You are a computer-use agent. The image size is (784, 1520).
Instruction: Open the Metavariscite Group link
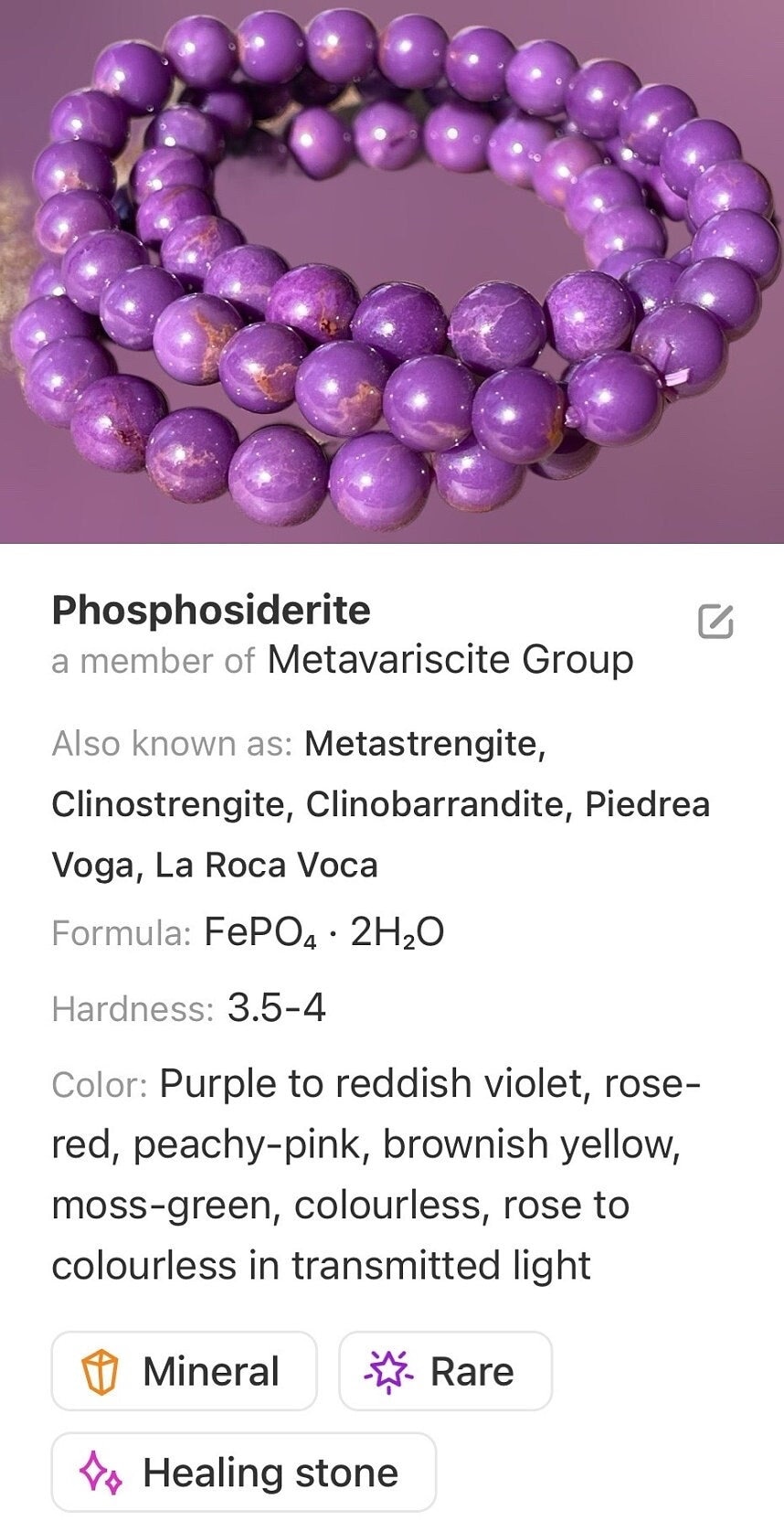[450, 660]
